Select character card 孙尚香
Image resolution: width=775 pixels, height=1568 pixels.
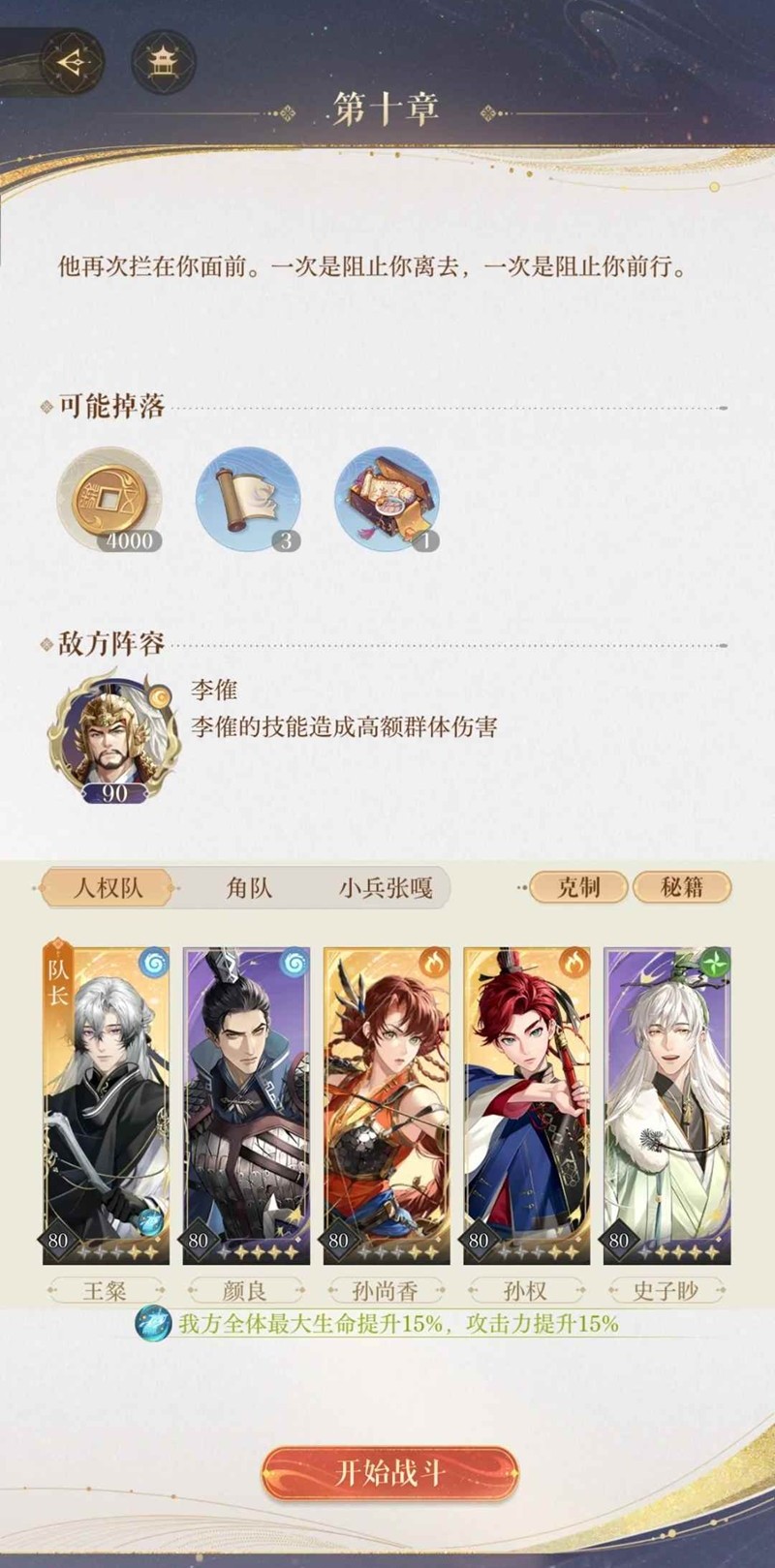pyautogui.click(x=387, y=1106)
